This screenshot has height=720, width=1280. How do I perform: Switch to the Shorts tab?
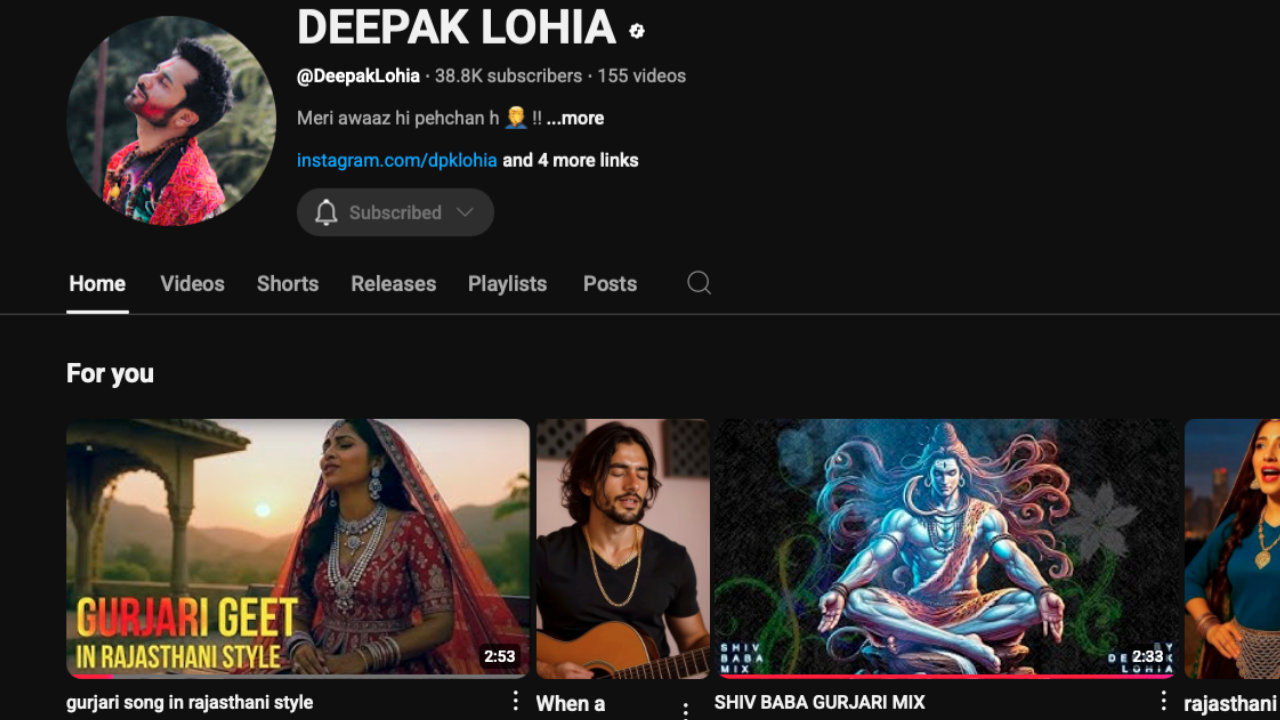287,284
